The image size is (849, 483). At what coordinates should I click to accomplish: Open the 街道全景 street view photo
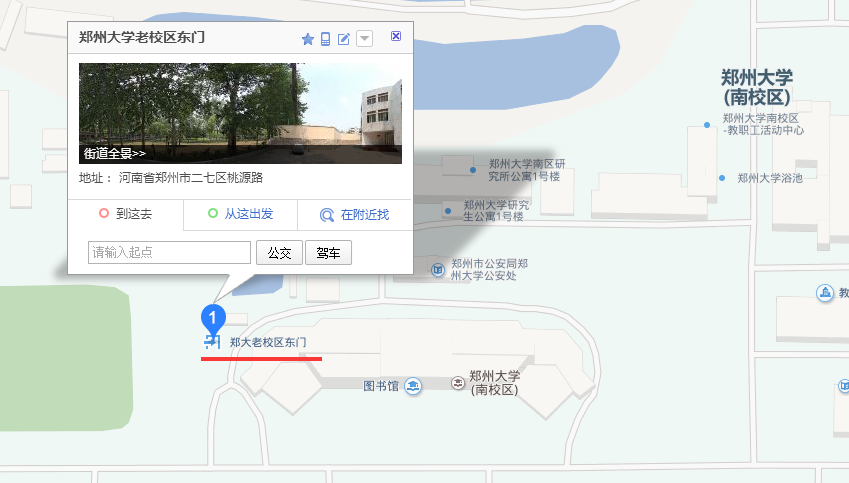(240, 113)
